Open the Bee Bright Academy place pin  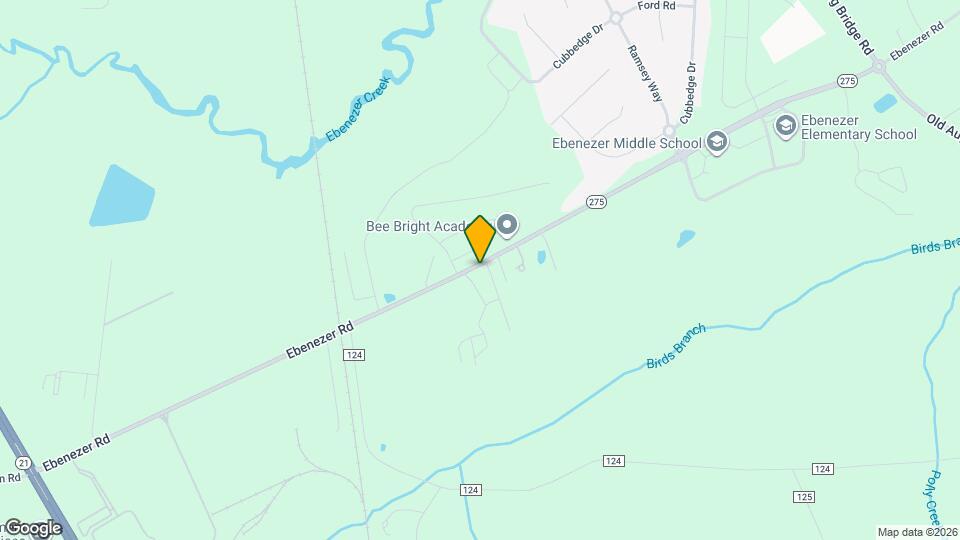507,226
